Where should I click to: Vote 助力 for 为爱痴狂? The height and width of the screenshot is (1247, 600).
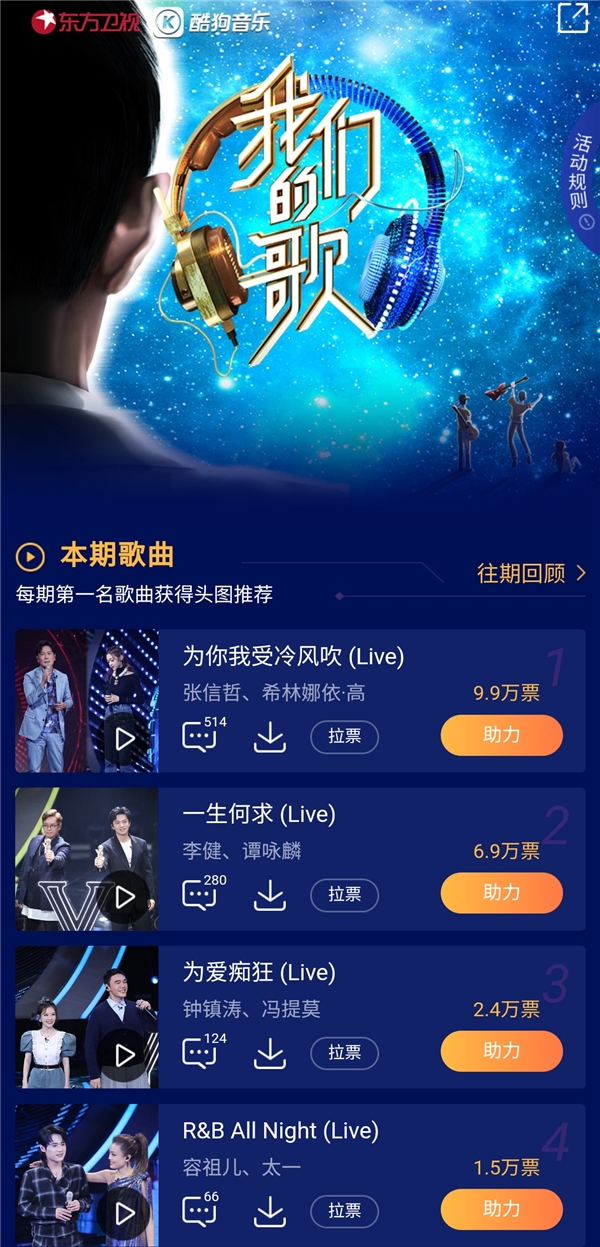tap(501, 1051)
